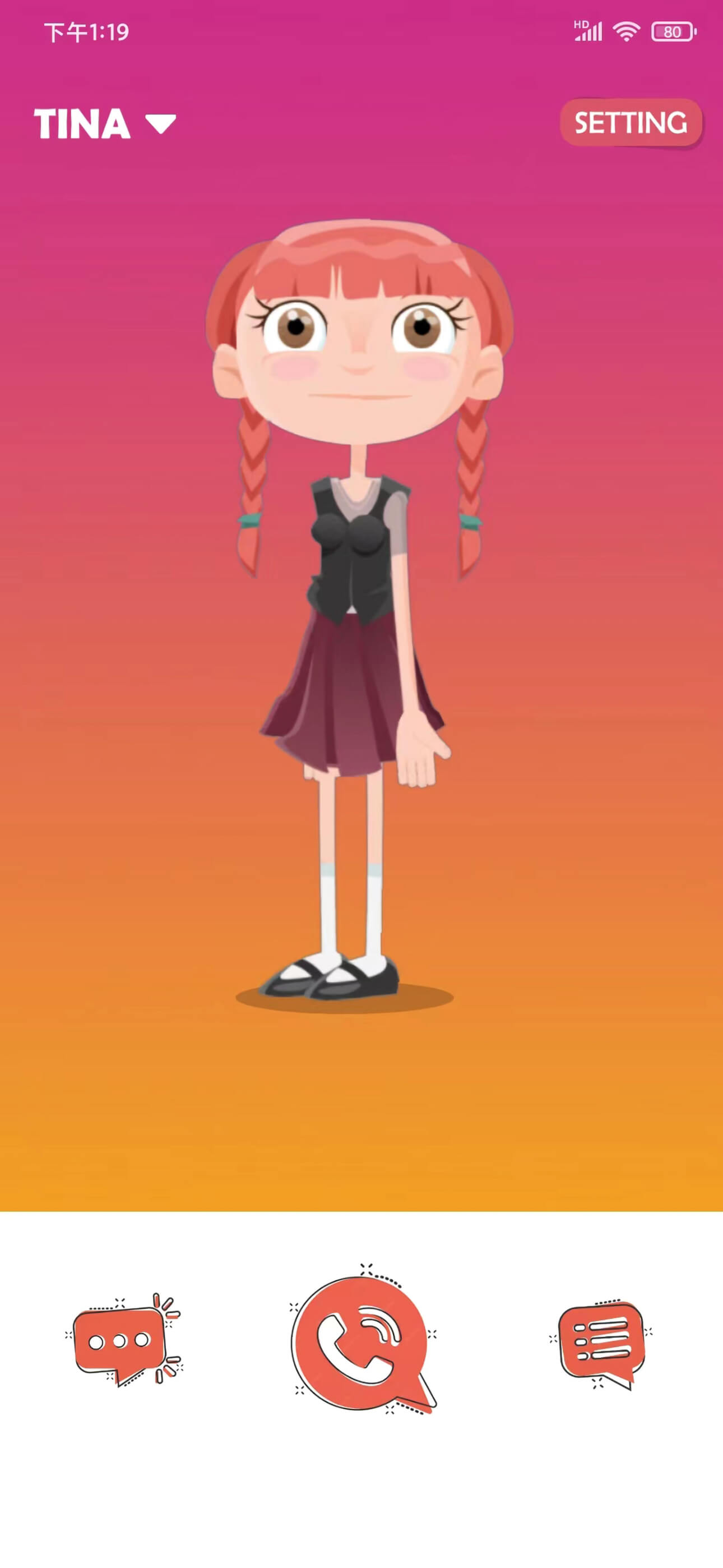Screen dimensions: 723x1568
Task: Start a chat via the three-dots bubble
Action: tap(121, 1340)
